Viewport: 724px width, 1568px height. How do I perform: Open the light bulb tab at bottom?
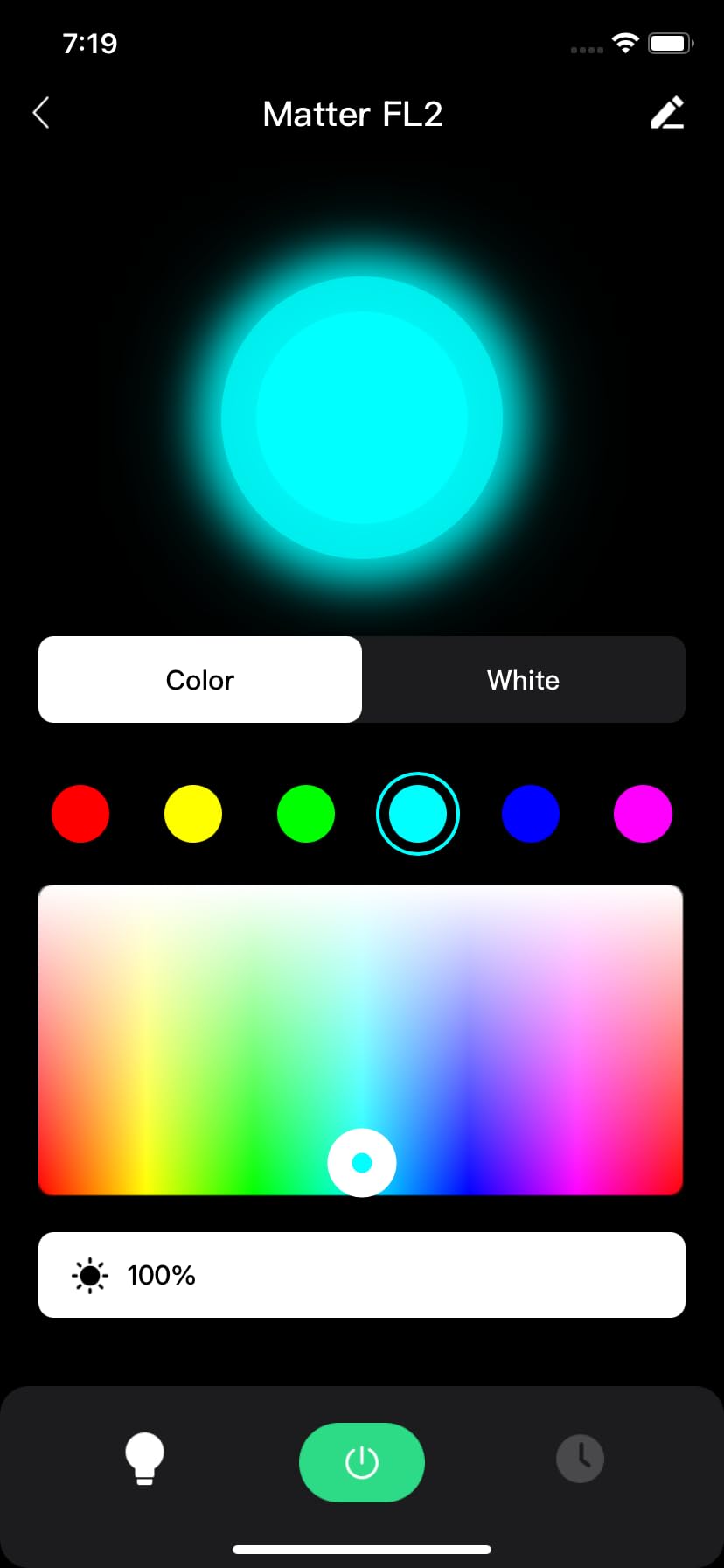(144, 1459)
